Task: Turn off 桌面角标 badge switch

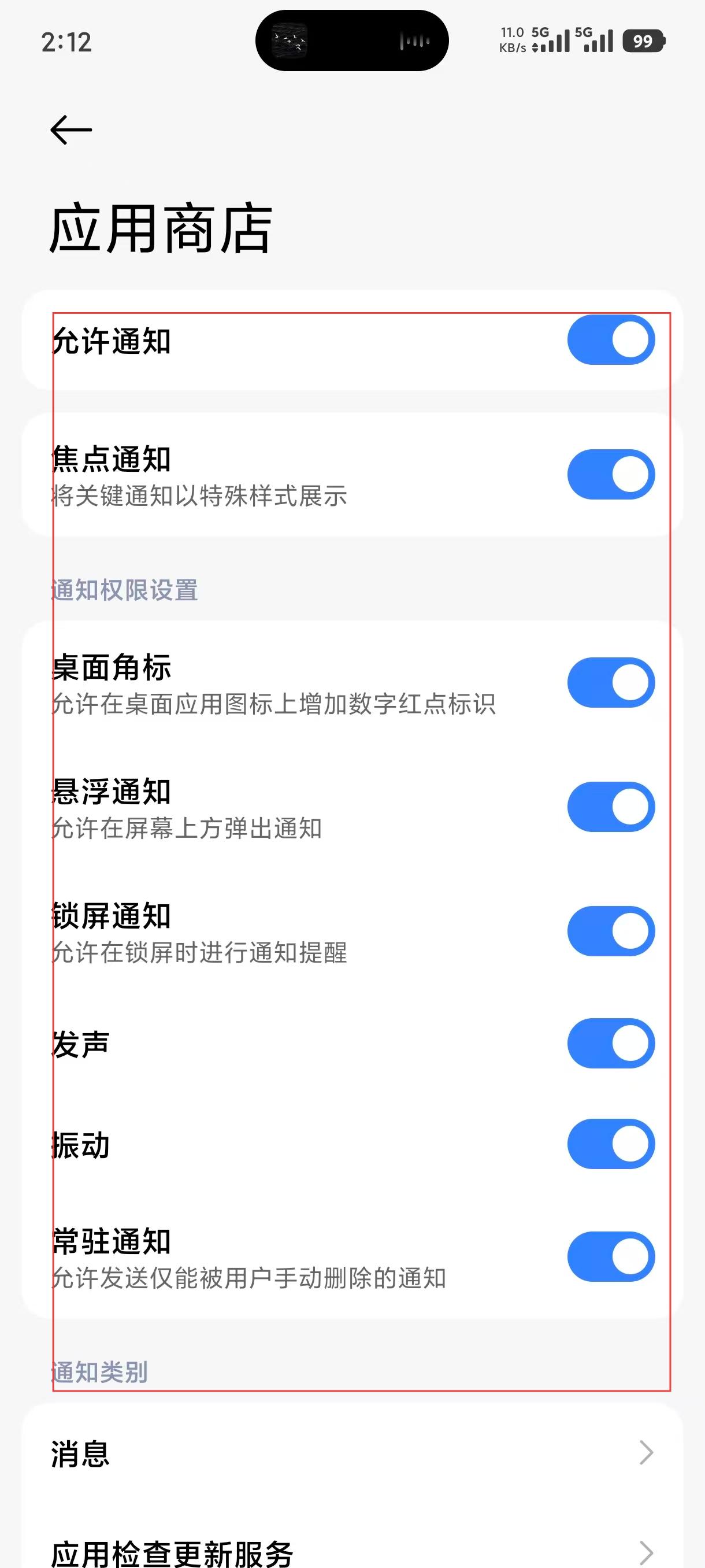Action: [x=611, y=682]
